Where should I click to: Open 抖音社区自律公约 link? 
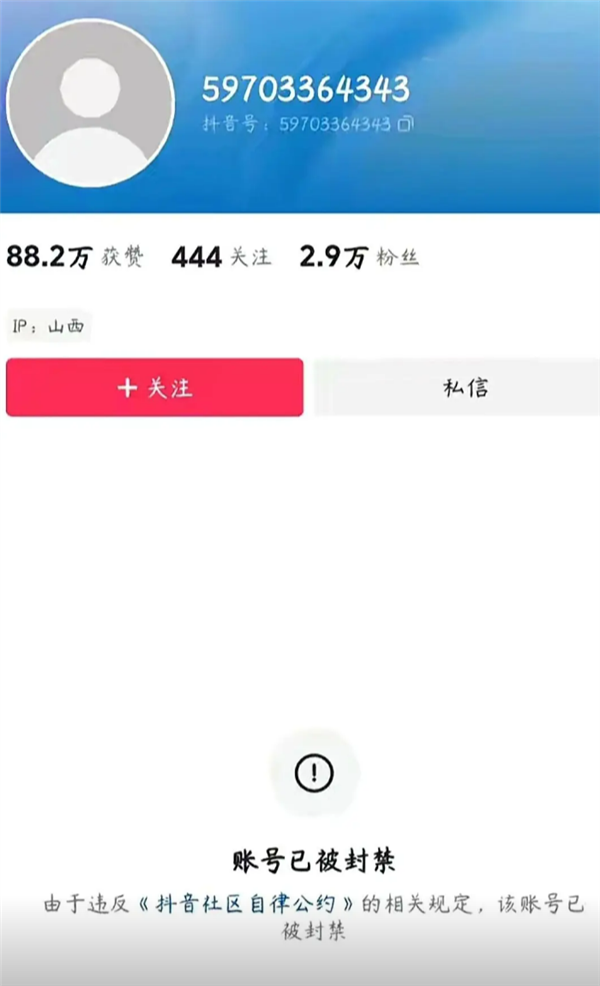250,905
